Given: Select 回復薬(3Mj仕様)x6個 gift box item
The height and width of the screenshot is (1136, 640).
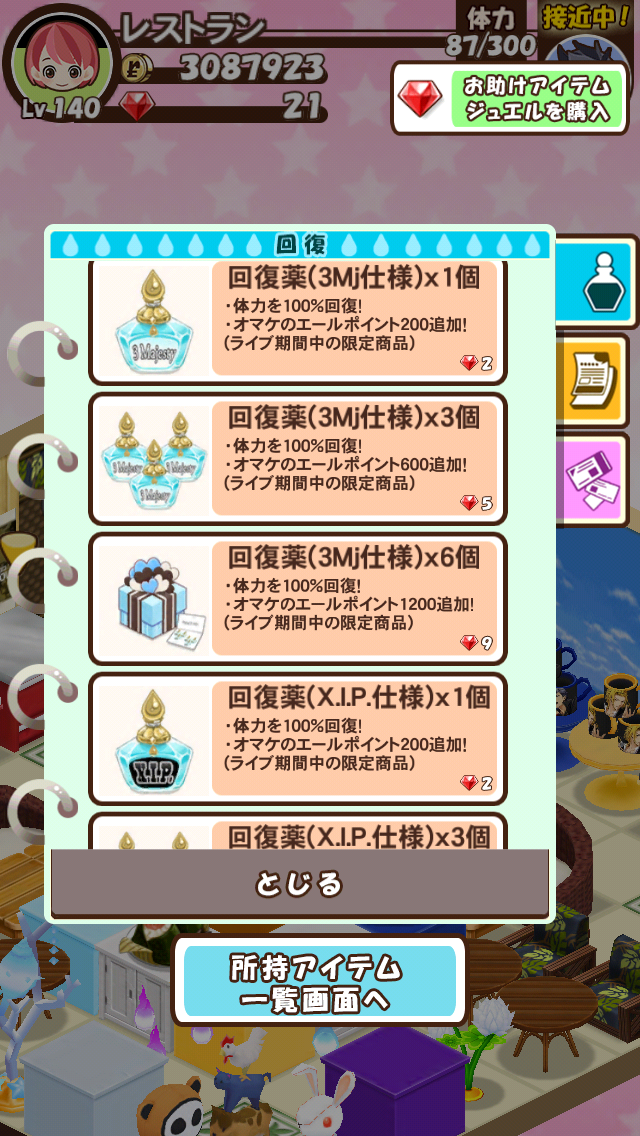Looking at the screenshot, I should (x=298, y=599).
